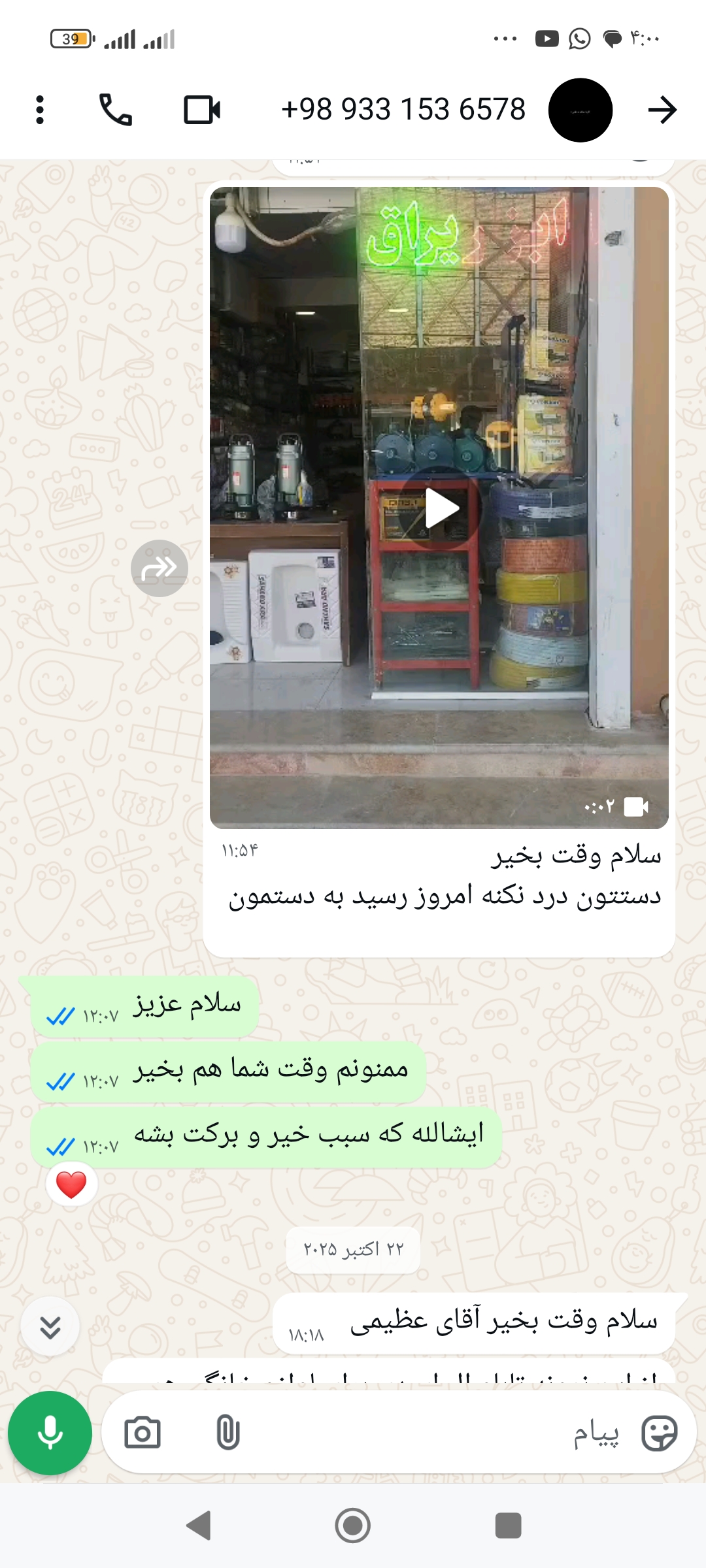
Task: Play the shop video message
Action: (440, 509)
